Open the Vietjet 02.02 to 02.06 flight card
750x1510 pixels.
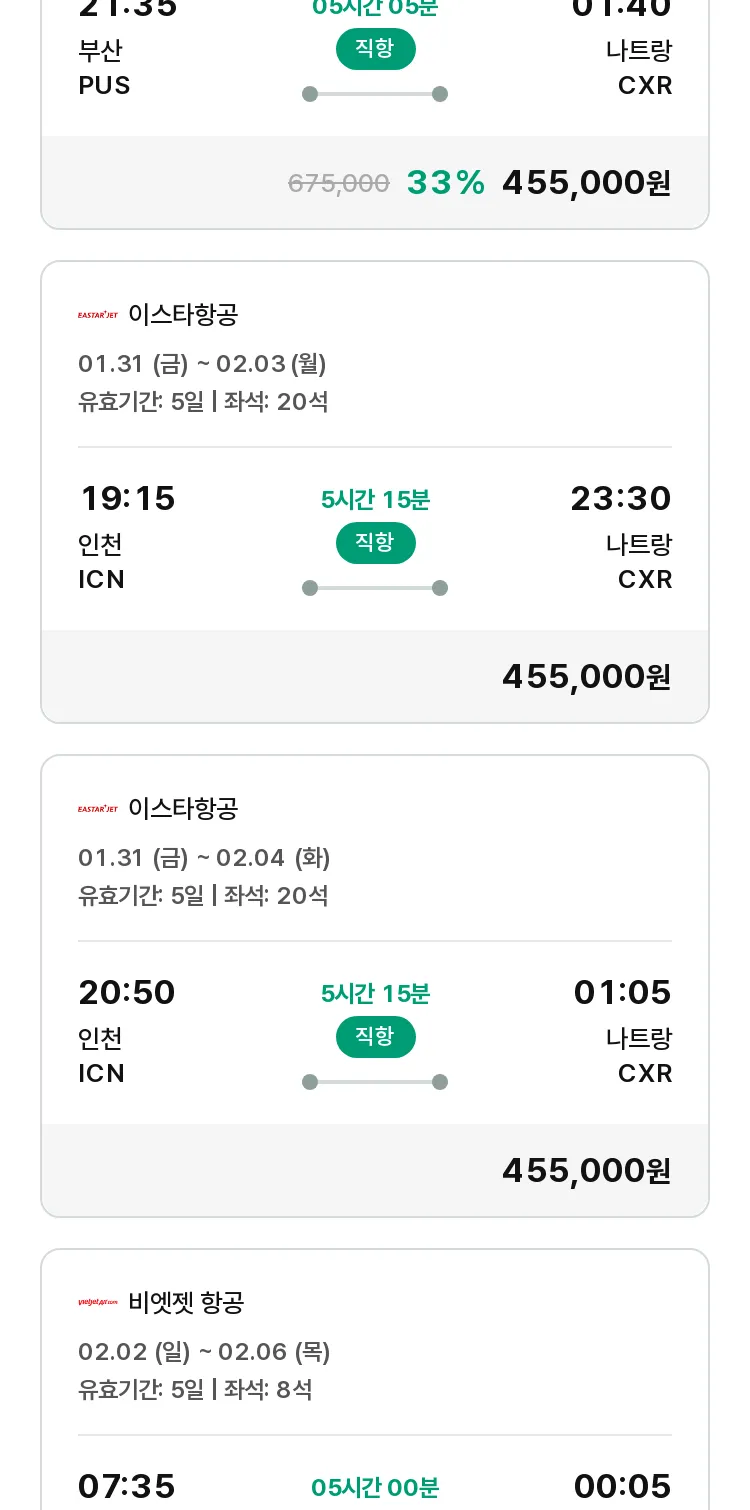375,1380
